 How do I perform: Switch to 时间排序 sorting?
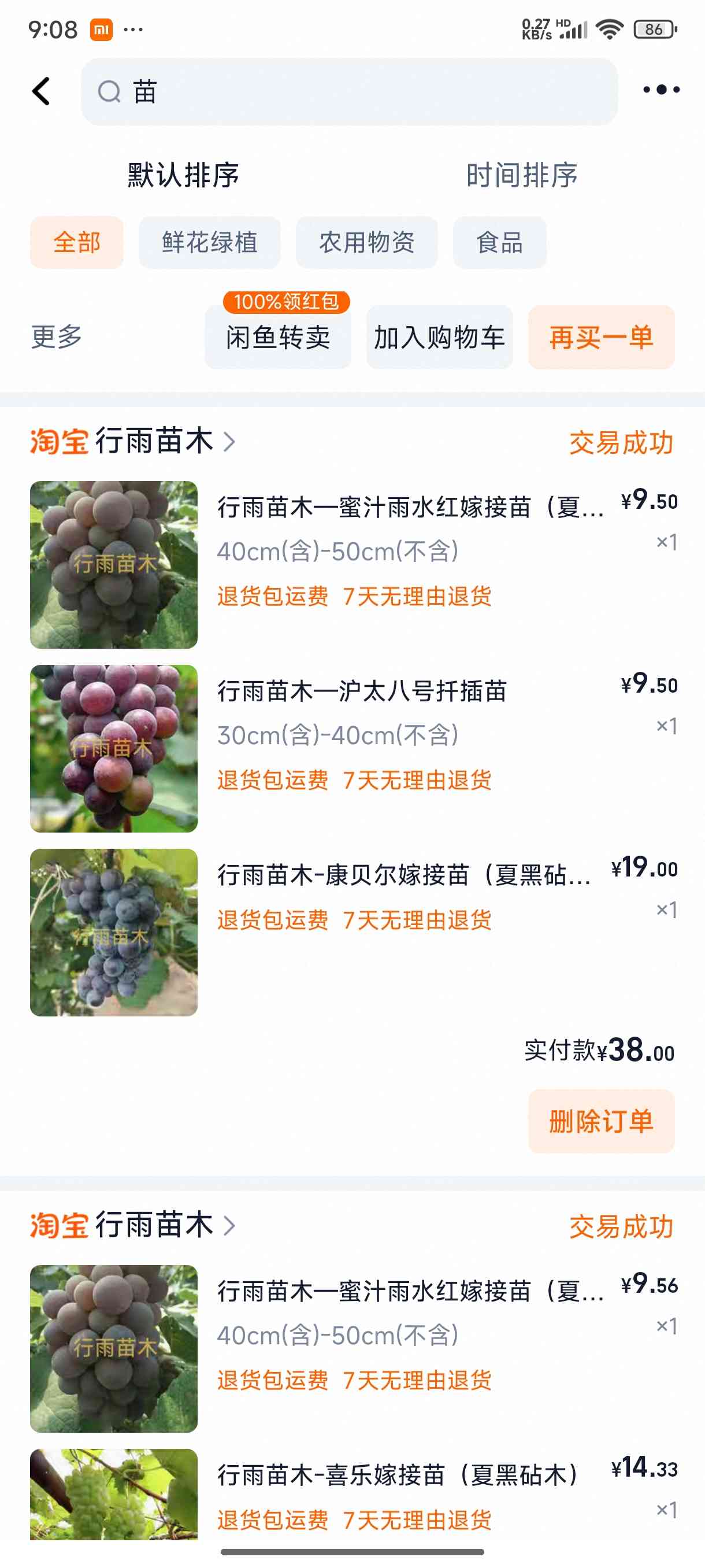[x=521, y=175]
